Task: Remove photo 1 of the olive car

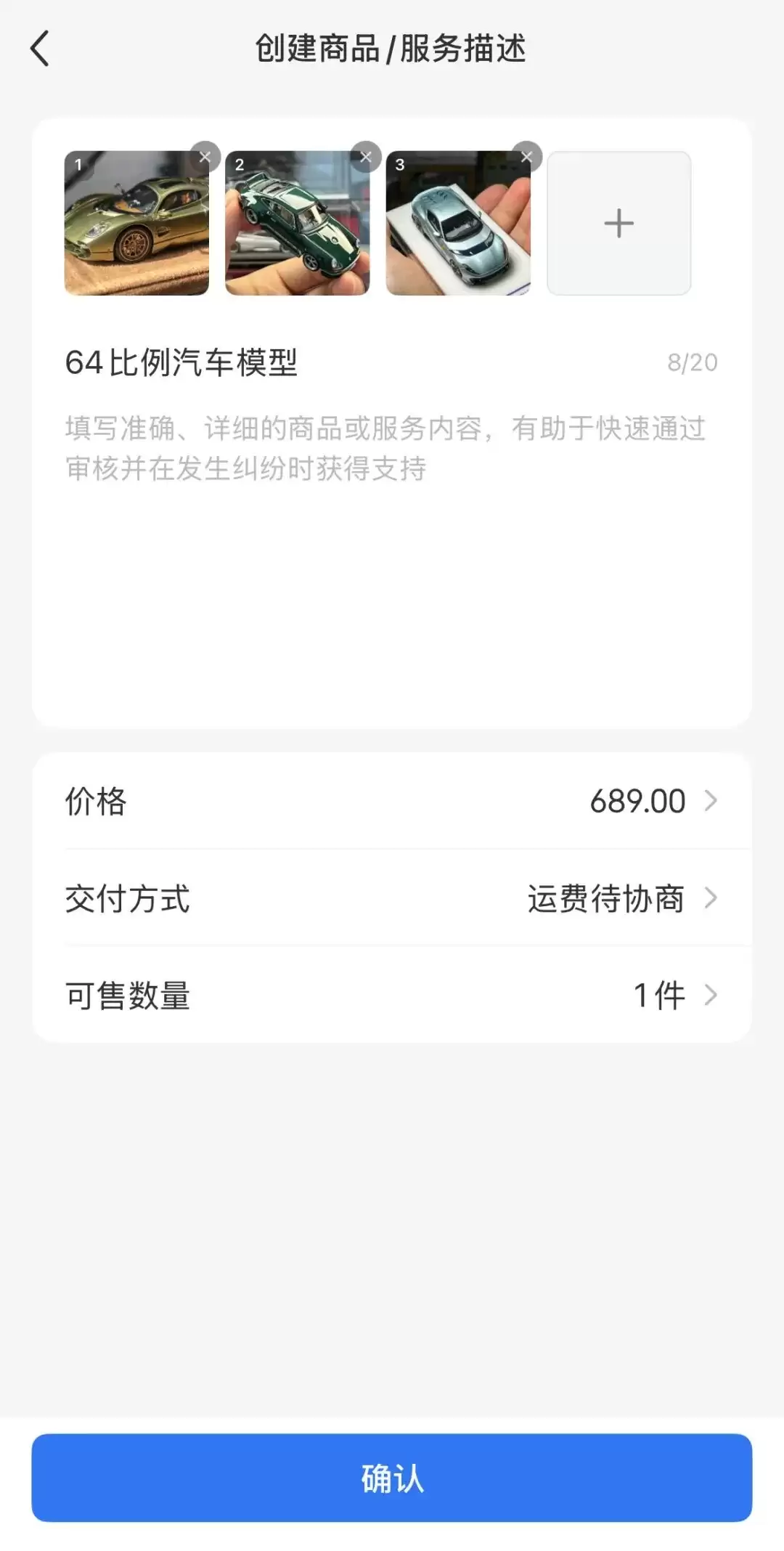Action: click(205, 156)
